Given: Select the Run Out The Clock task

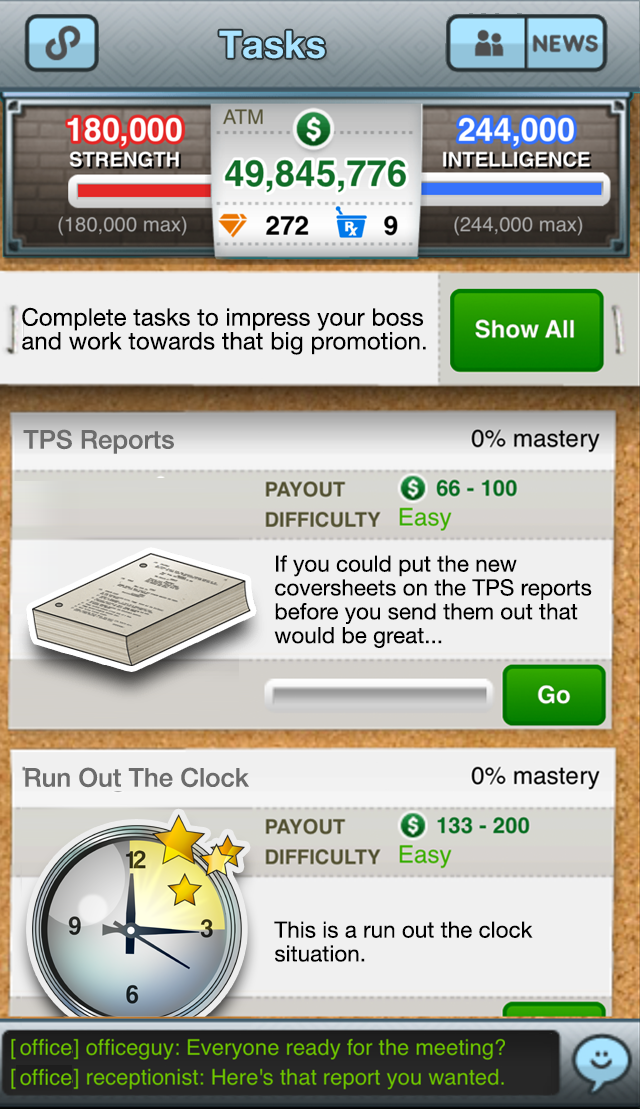Looking at the screenshot, I should click(136, 778).
